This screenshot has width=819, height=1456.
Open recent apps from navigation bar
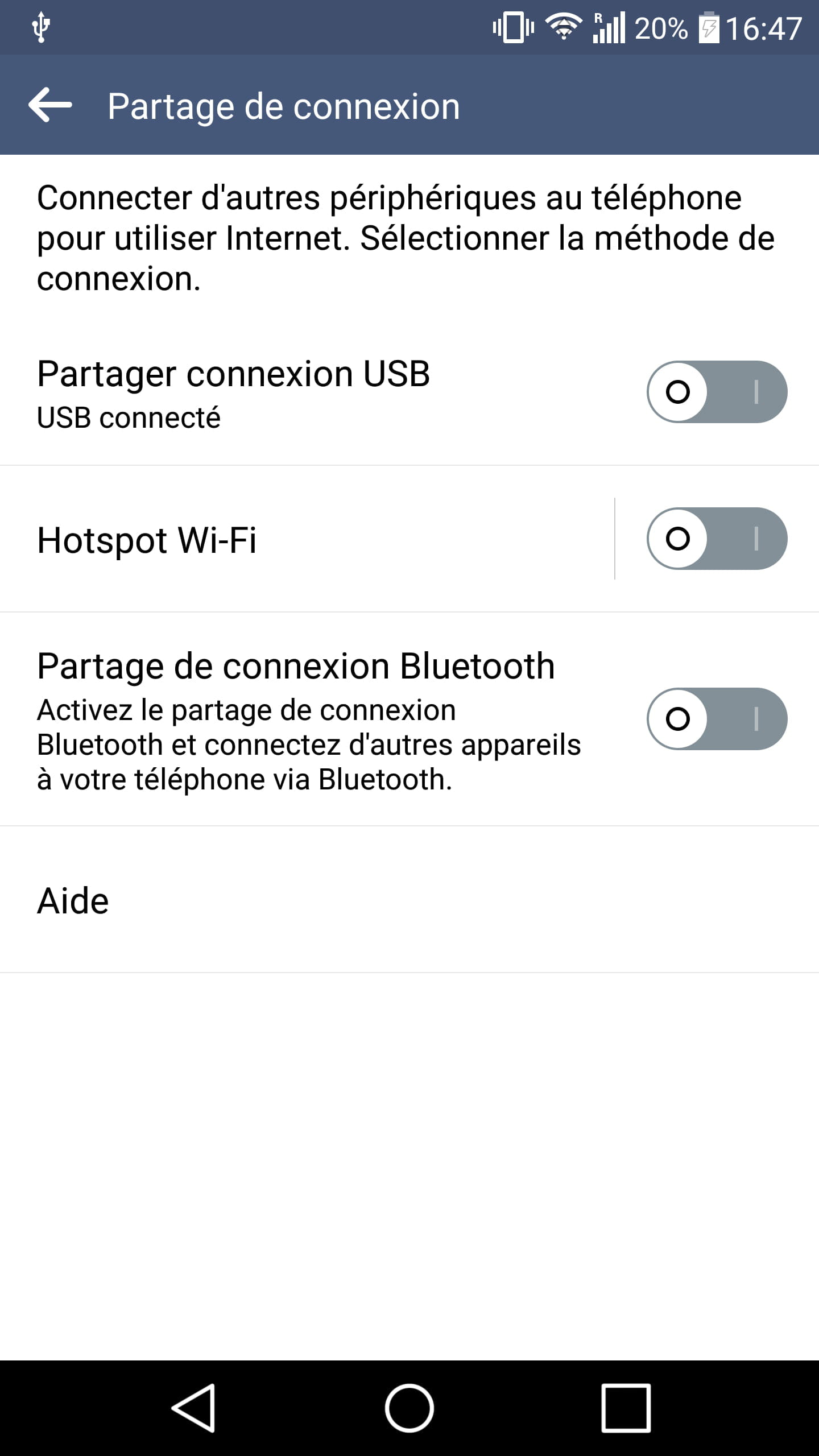pyautogui.click(x=626, y=1408)
